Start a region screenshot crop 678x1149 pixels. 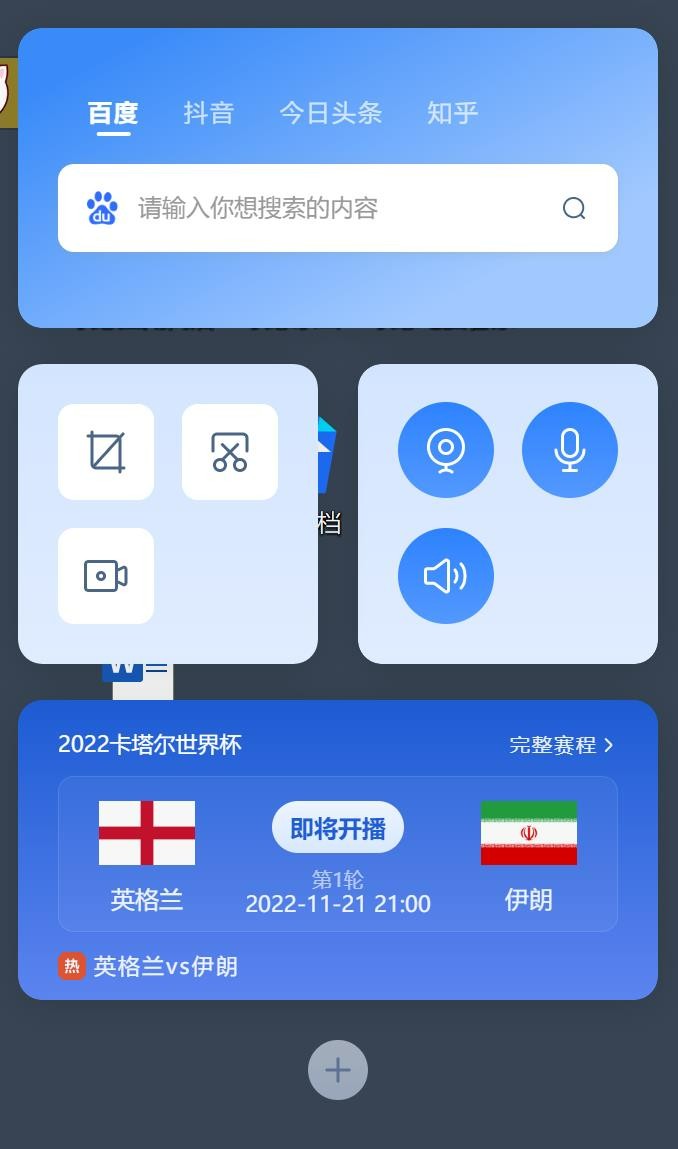[x=106, y=452]
